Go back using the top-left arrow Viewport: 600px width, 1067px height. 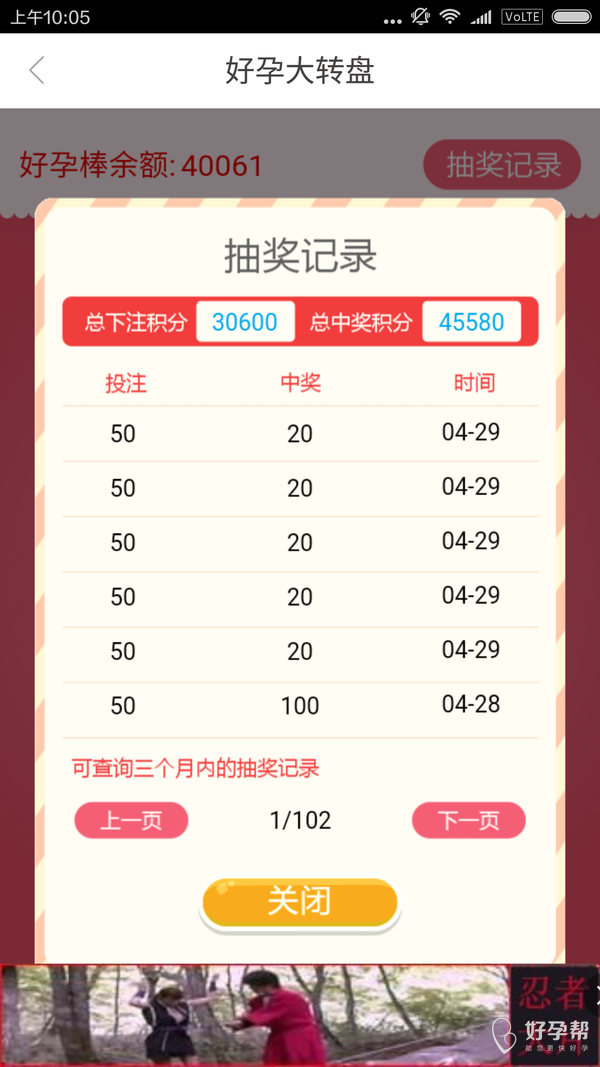coord(37,71)
